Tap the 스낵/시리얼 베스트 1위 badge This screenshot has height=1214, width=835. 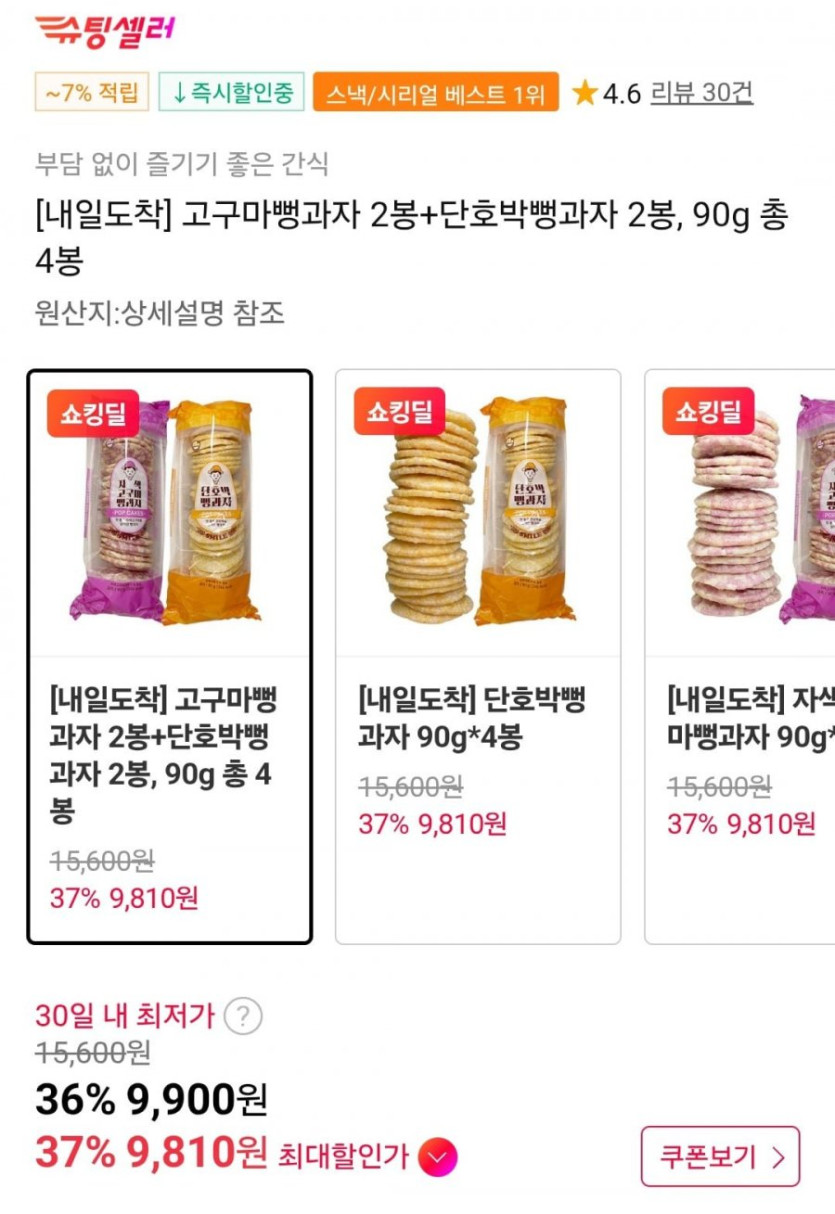[435, 94]
